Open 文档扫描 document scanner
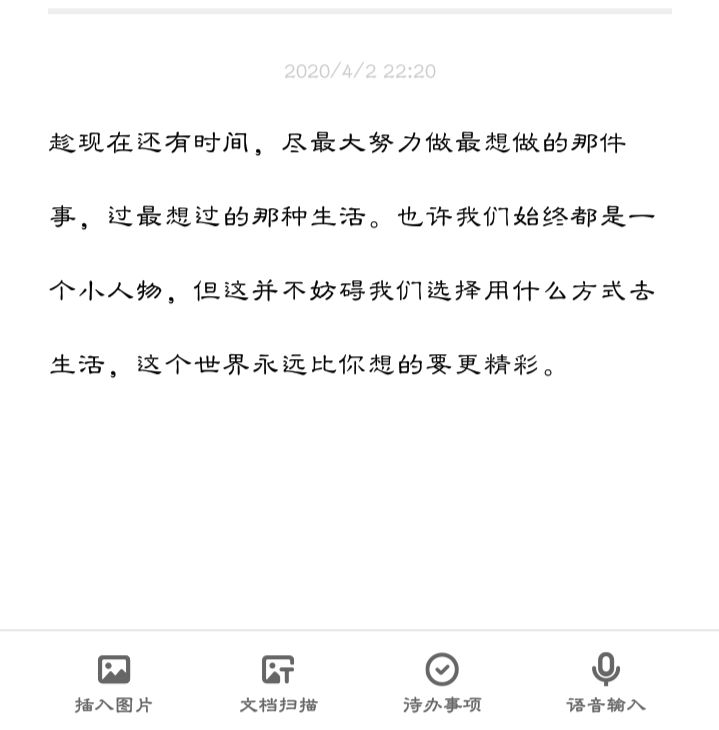This screenshot has height=730, width=719. (x=278, y=682)
